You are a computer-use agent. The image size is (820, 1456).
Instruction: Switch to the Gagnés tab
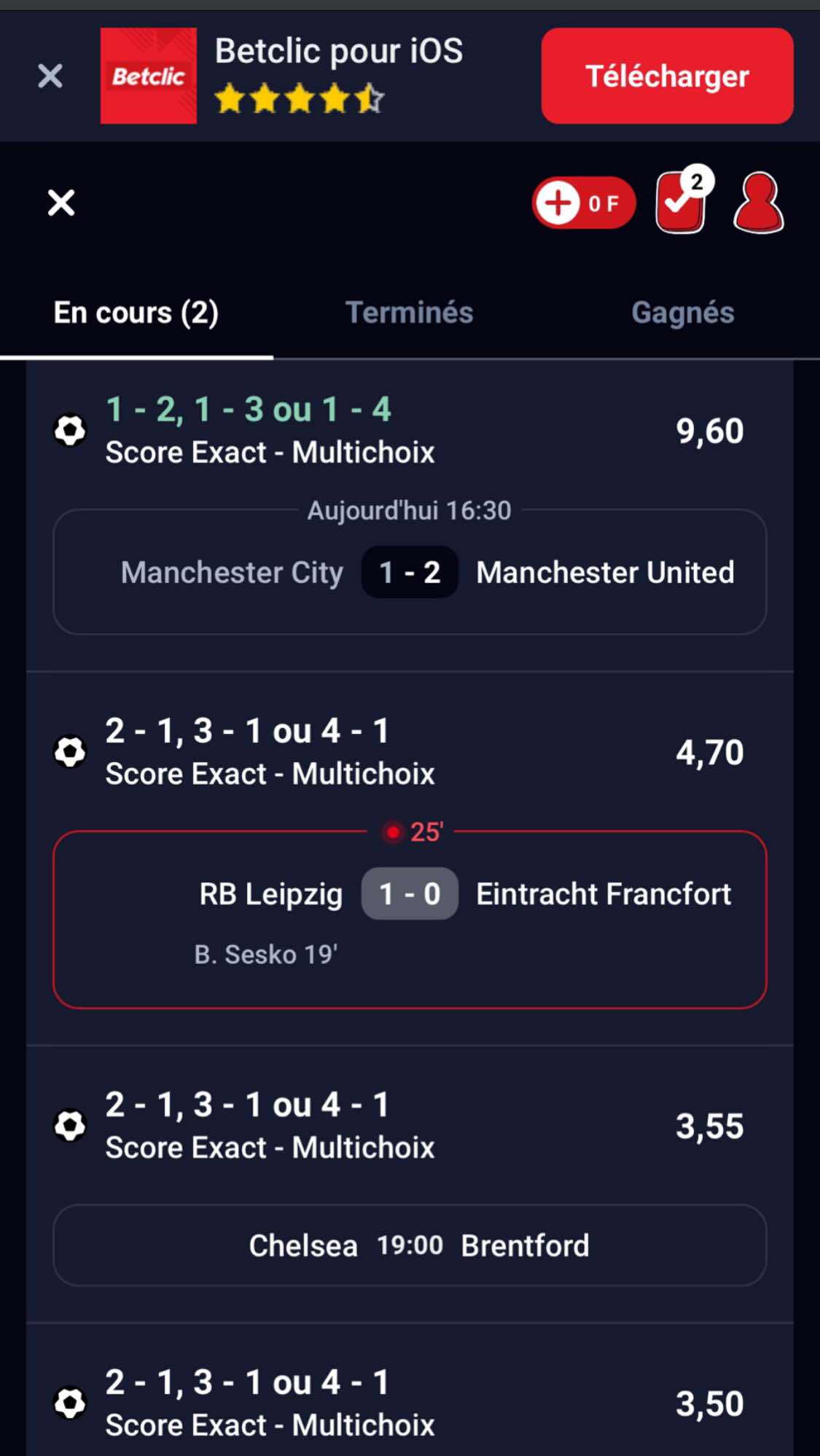click(683, 313)
